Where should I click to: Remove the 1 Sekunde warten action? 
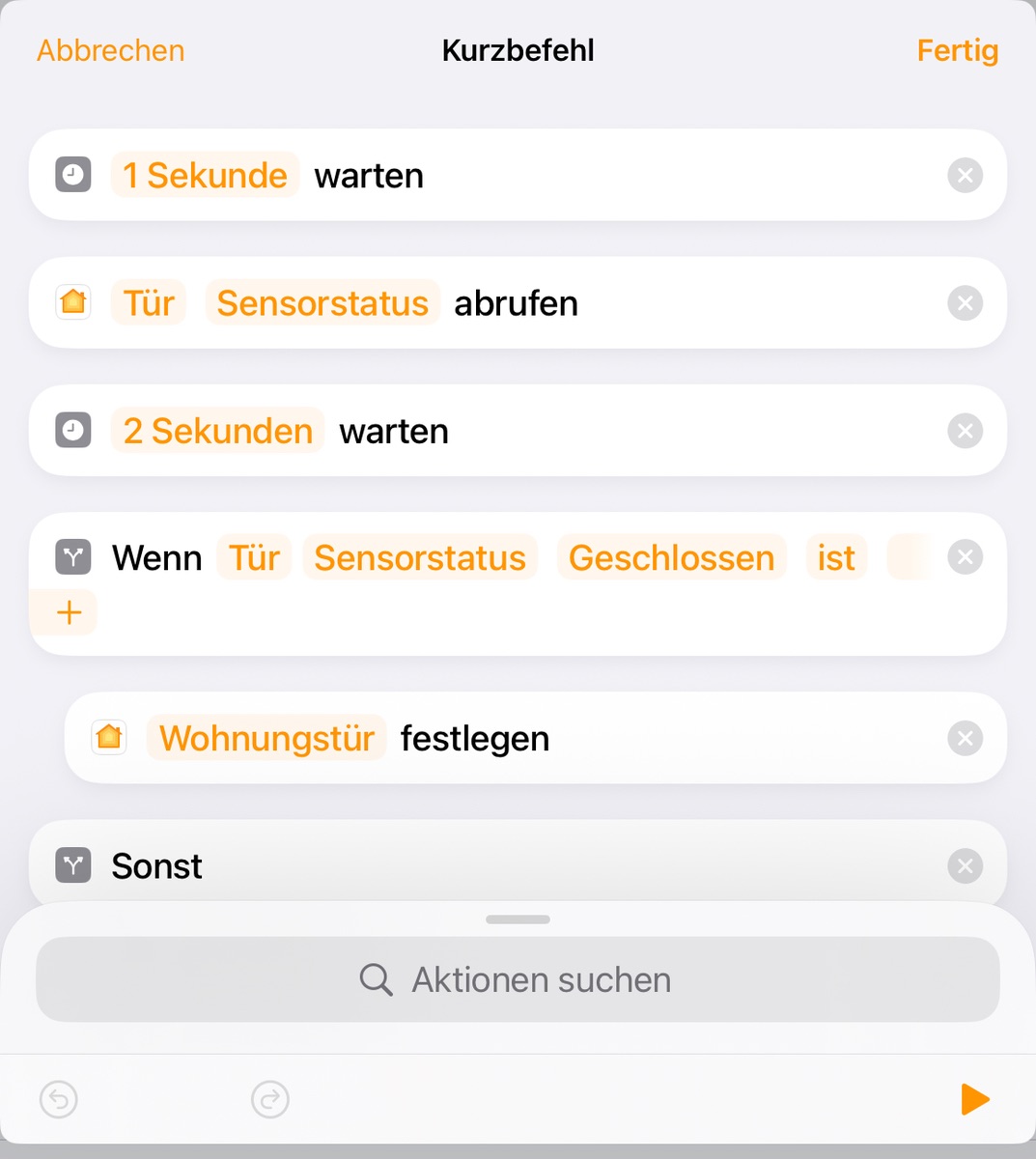(x=965, y=176)
